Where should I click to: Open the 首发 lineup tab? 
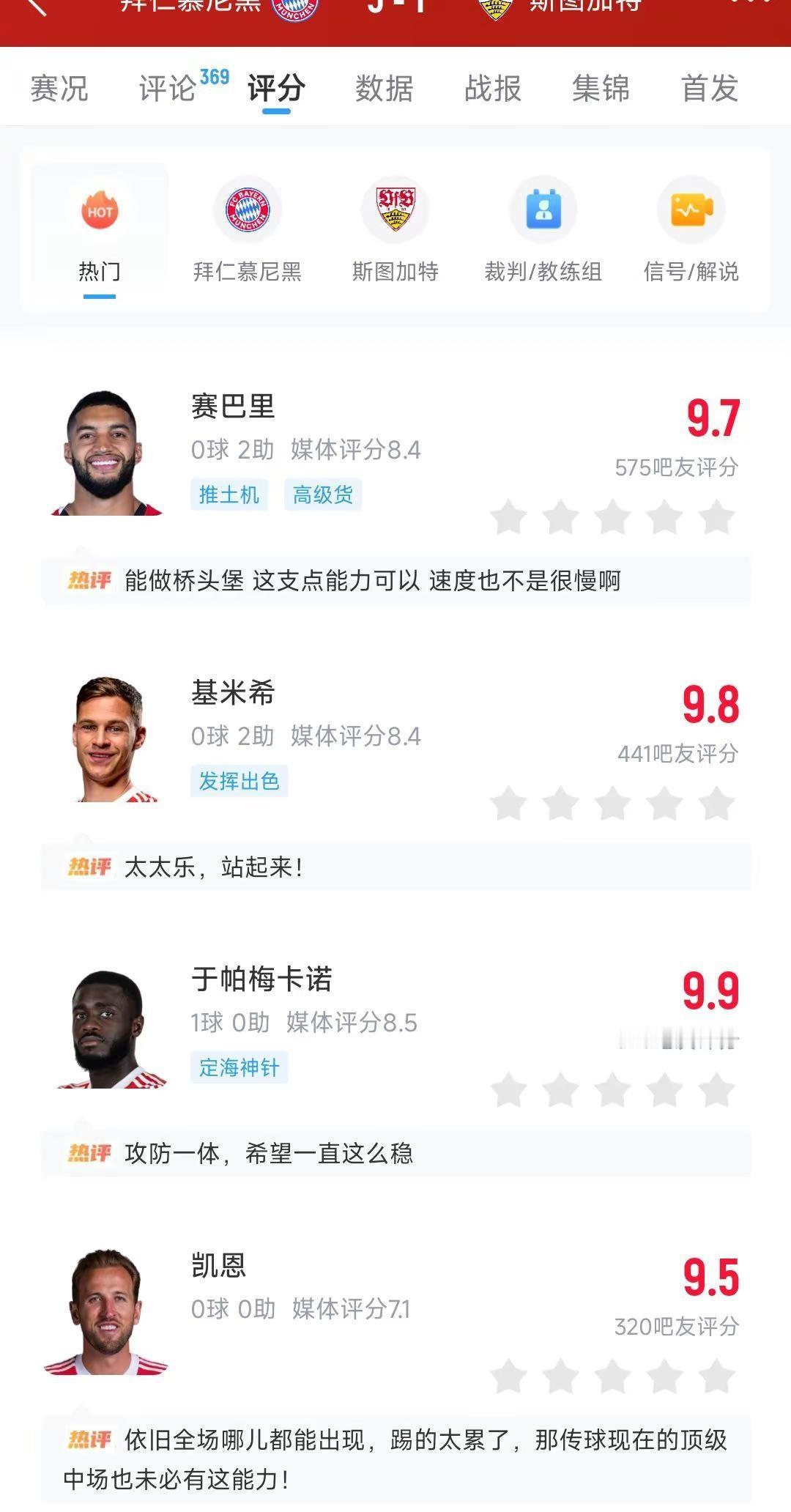(x=710, y=89)
